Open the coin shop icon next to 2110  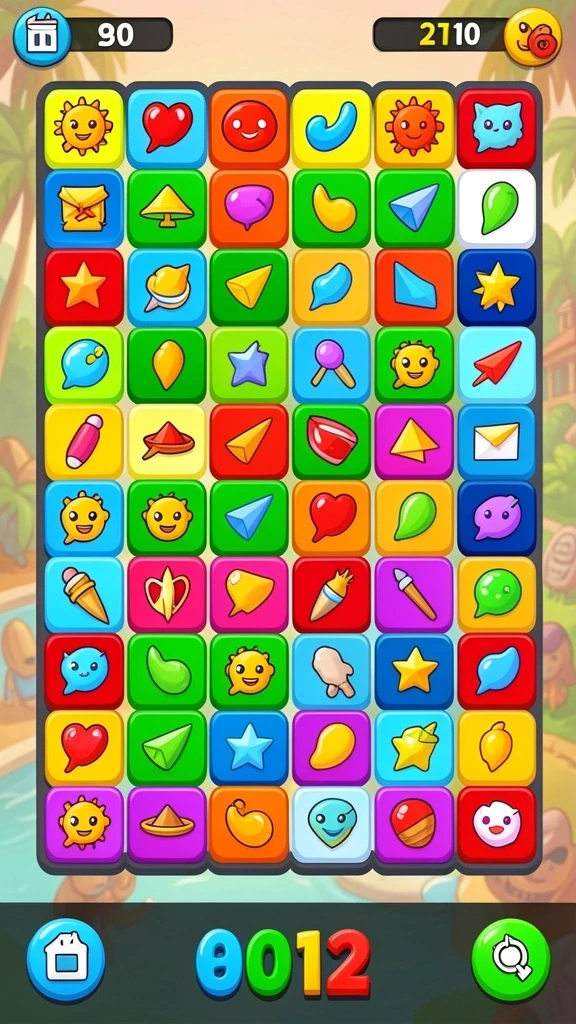[534, 36]
